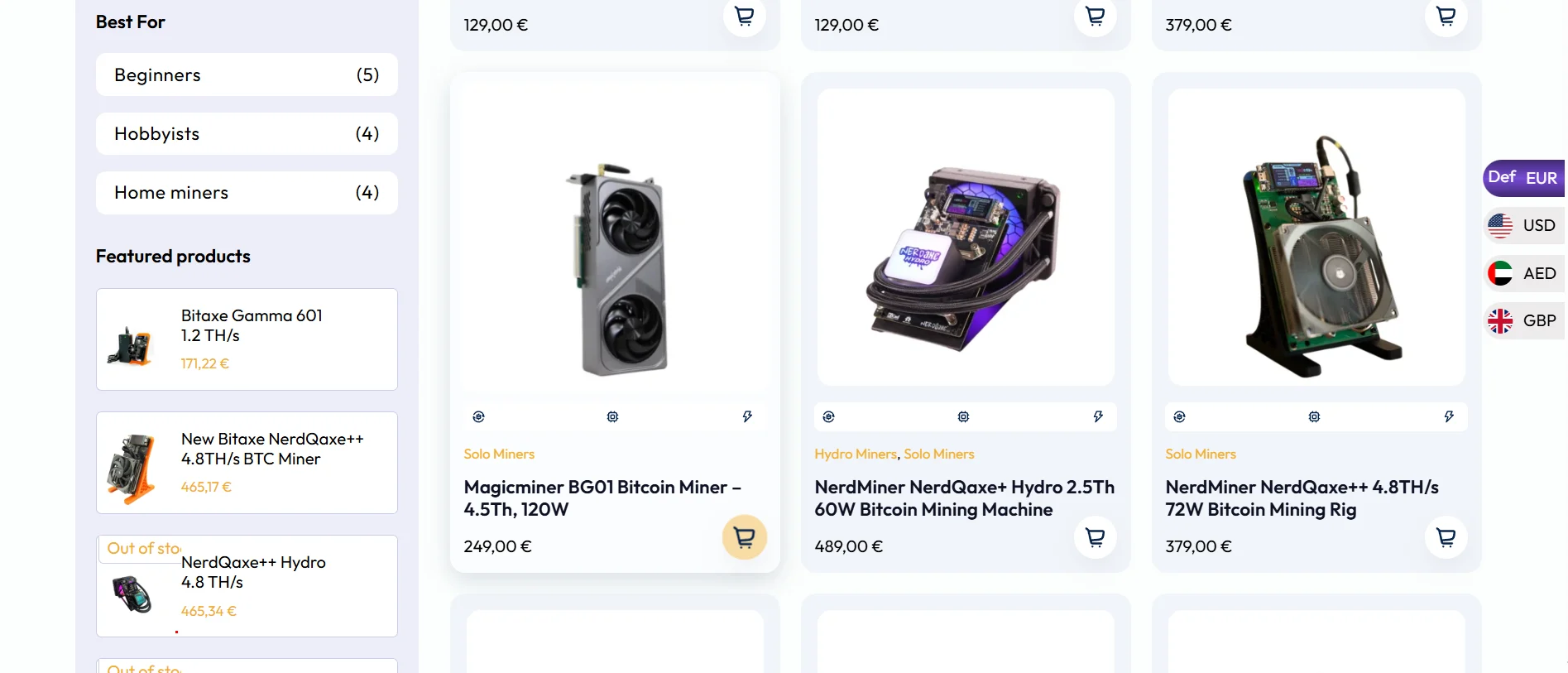Image resolution: width=1568 pixels, height=673 pixels.
Task: Add Magicminer BG01 Bitcoin Miner to cart
Action: click(744, 537)
